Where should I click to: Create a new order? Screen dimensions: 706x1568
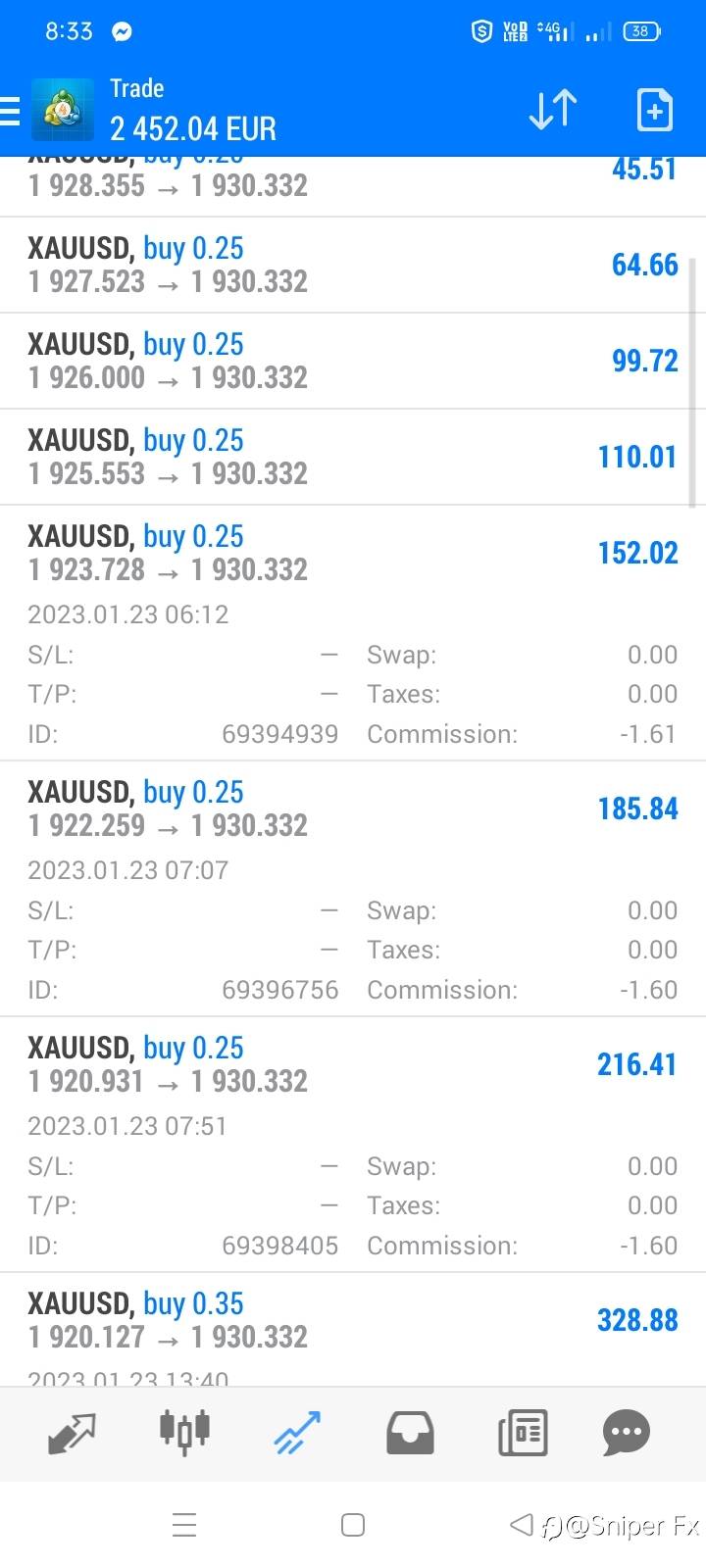click(x=654, y=110)
